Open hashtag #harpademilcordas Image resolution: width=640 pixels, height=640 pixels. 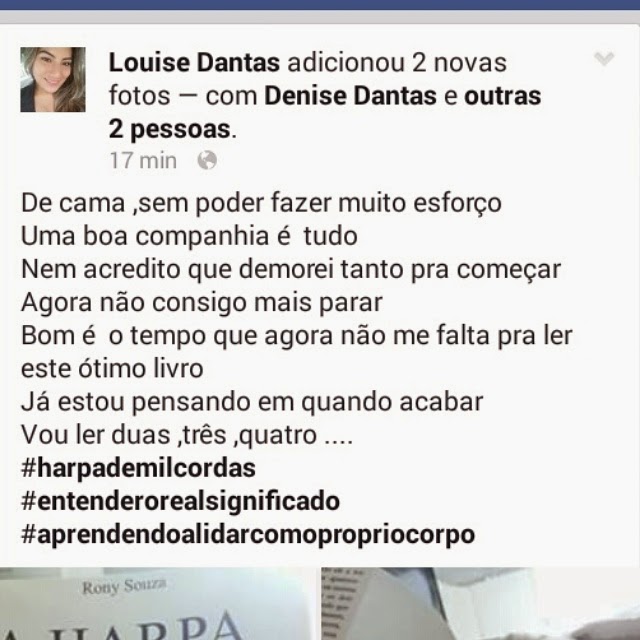tap(138, 468)
